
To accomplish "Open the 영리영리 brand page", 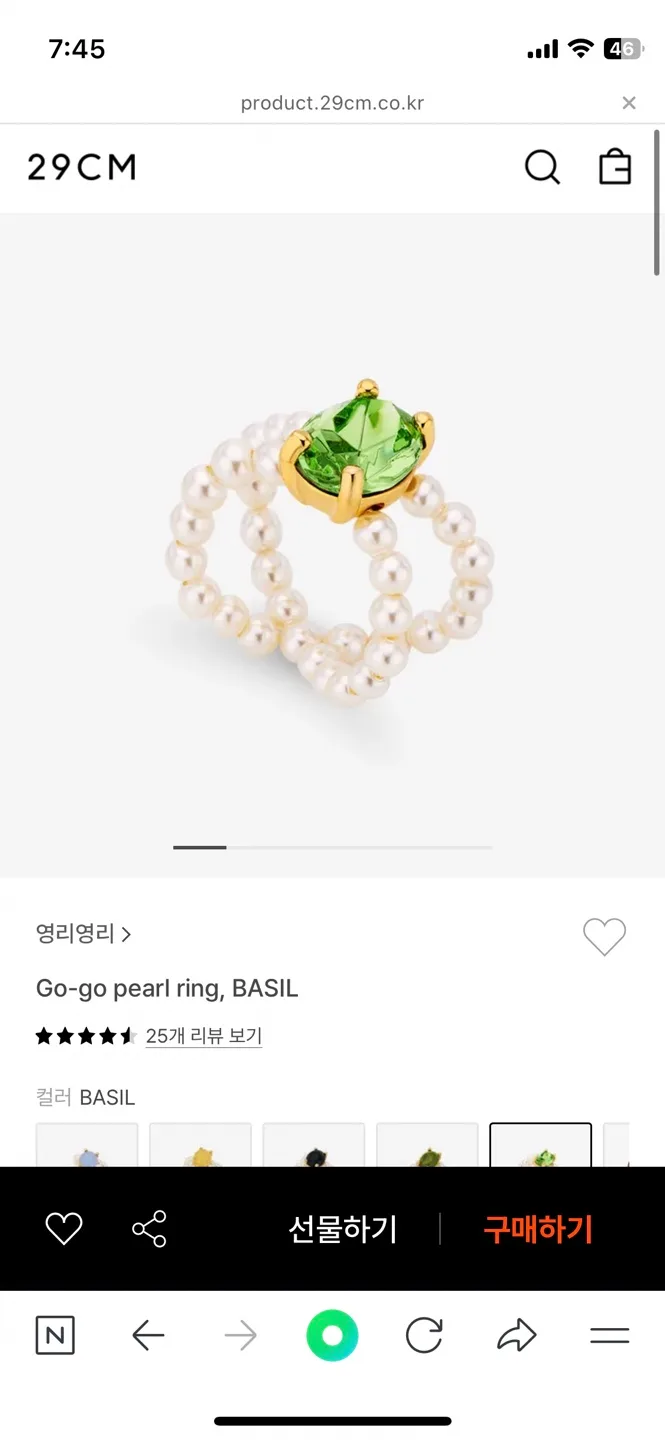I will (84, 934).
